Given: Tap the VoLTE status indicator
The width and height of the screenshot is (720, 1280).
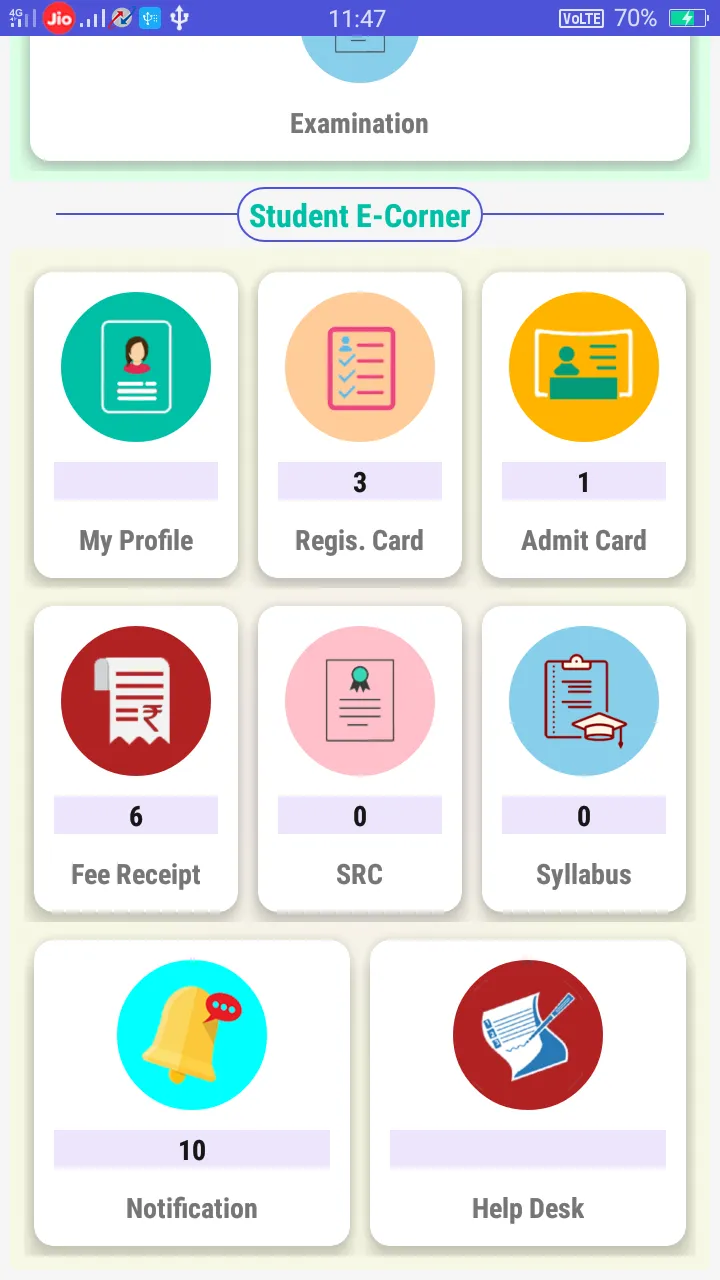Looking at the screenshot, I should point(582,17).
